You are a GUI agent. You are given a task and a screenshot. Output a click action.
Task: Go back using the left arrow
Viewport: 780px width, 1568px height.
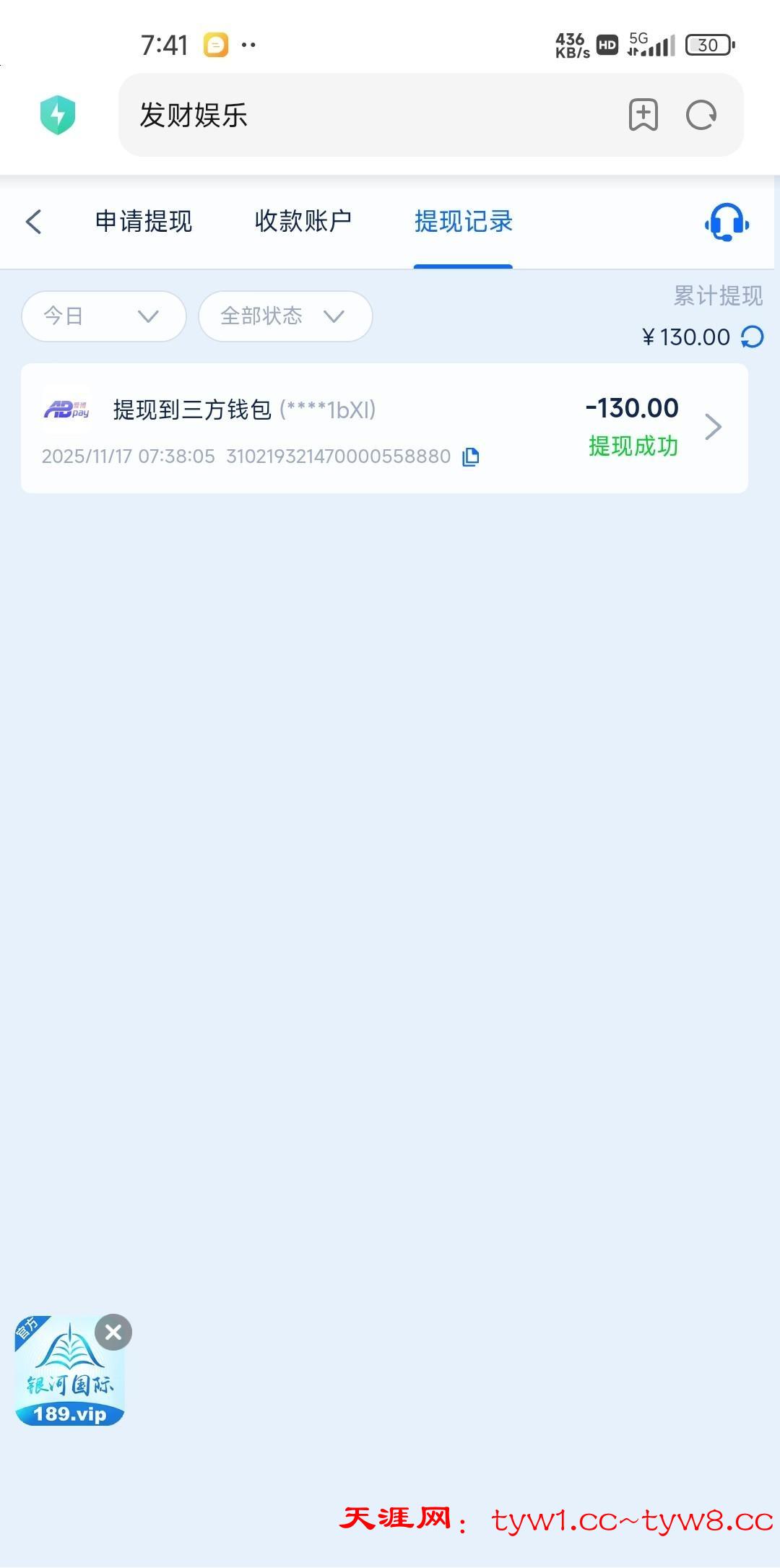coord(34,222)
